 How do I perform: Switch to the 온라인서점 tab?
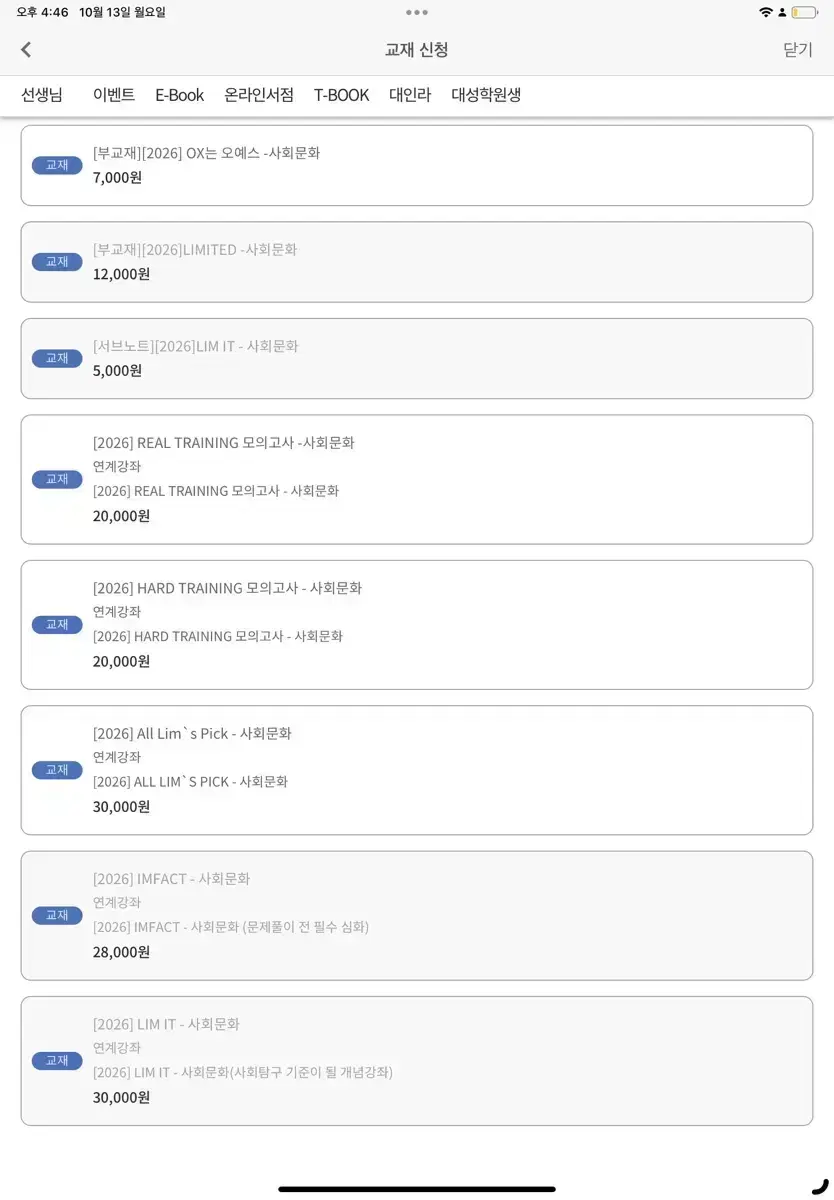pyautogui.click(x=259, y=95)
